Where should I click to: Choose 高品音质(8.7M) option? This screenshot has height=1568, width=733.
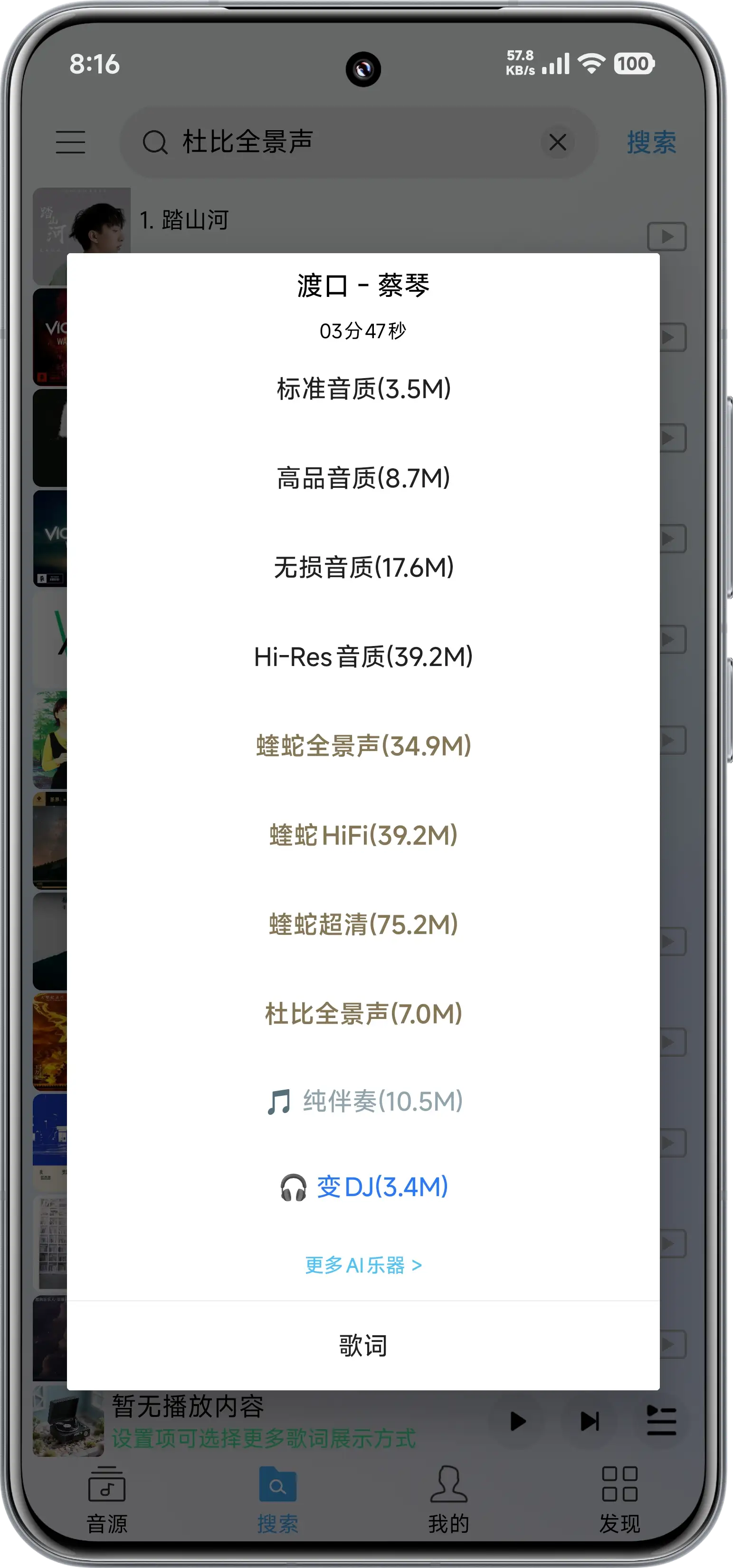coord(363,478)
